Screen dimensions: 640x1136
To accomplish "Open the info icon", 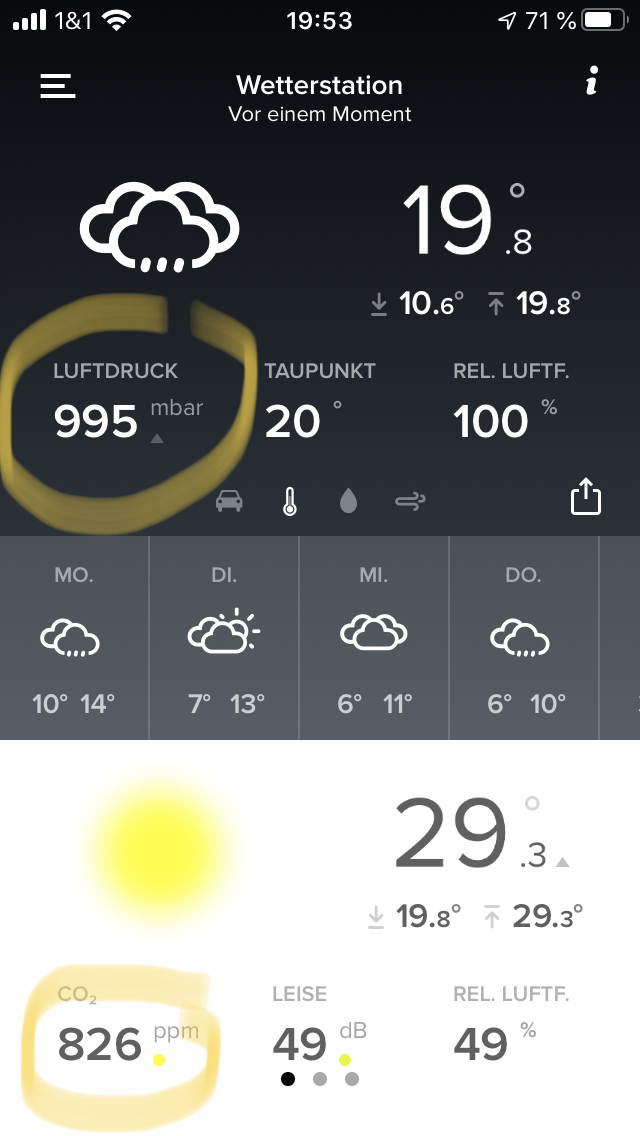I will 591,84.
